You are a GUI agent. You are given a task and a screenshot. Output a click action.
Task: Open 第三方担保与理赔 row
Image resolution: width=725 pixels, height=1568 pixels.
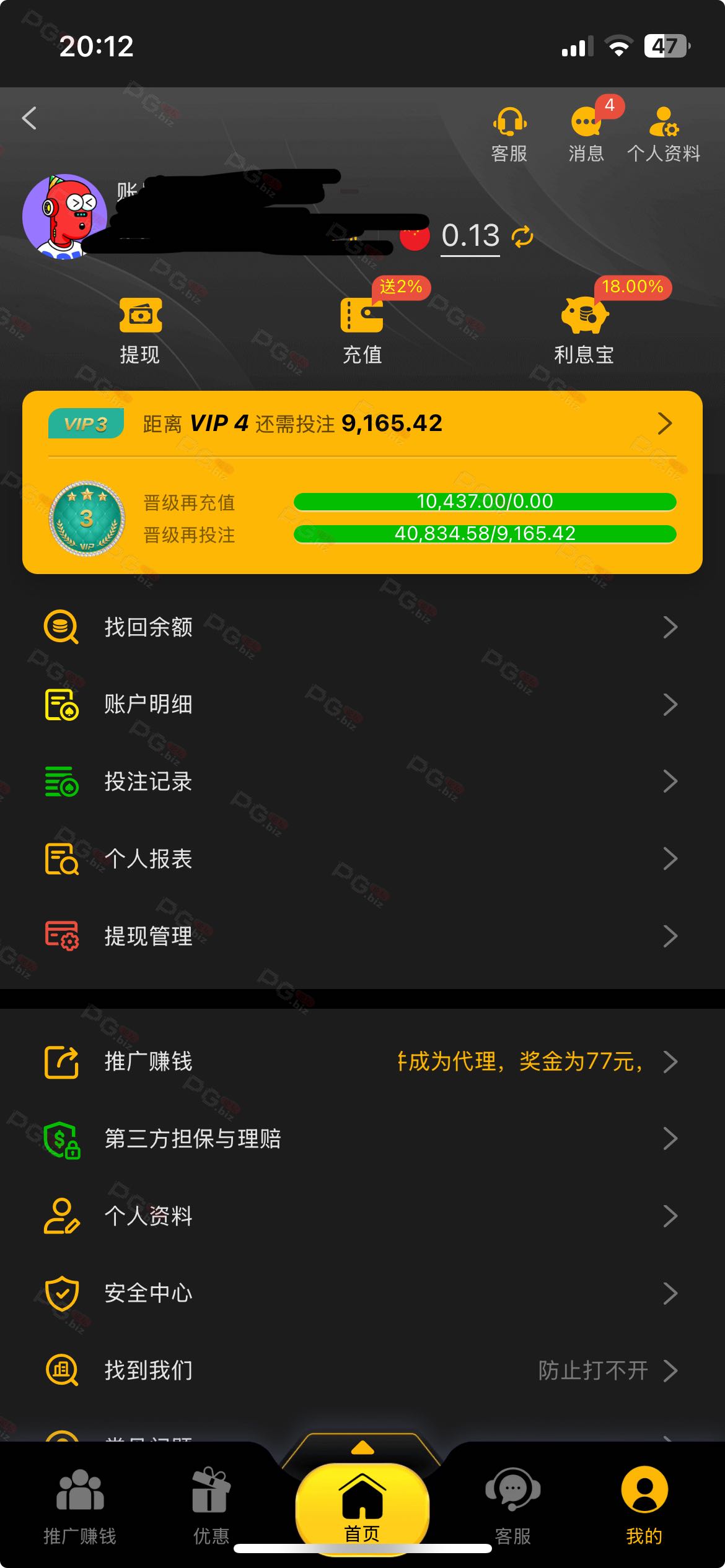362,1139
